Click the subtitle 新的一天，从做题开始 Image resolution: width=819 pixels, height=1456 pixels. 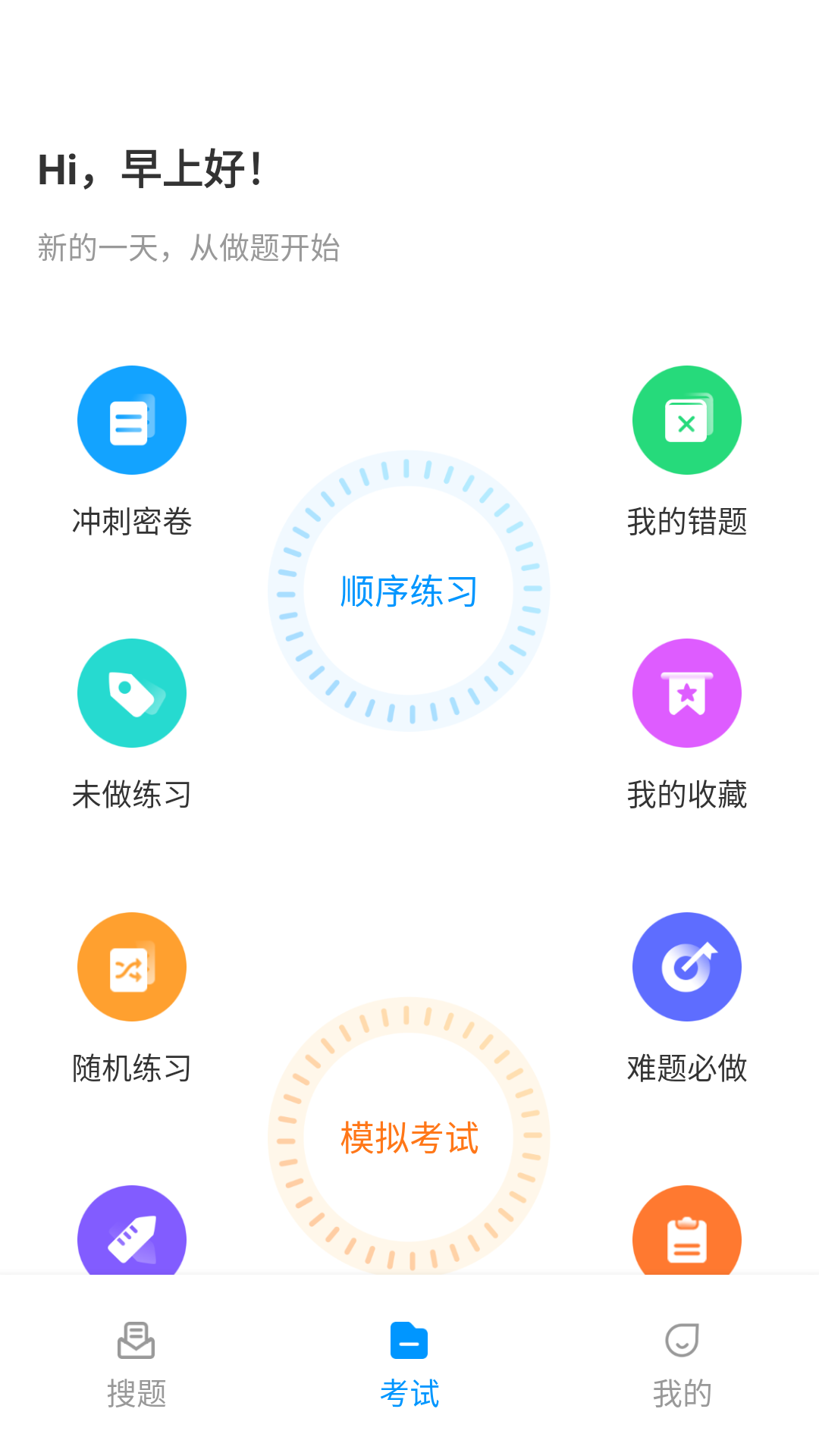coord(189,246)
